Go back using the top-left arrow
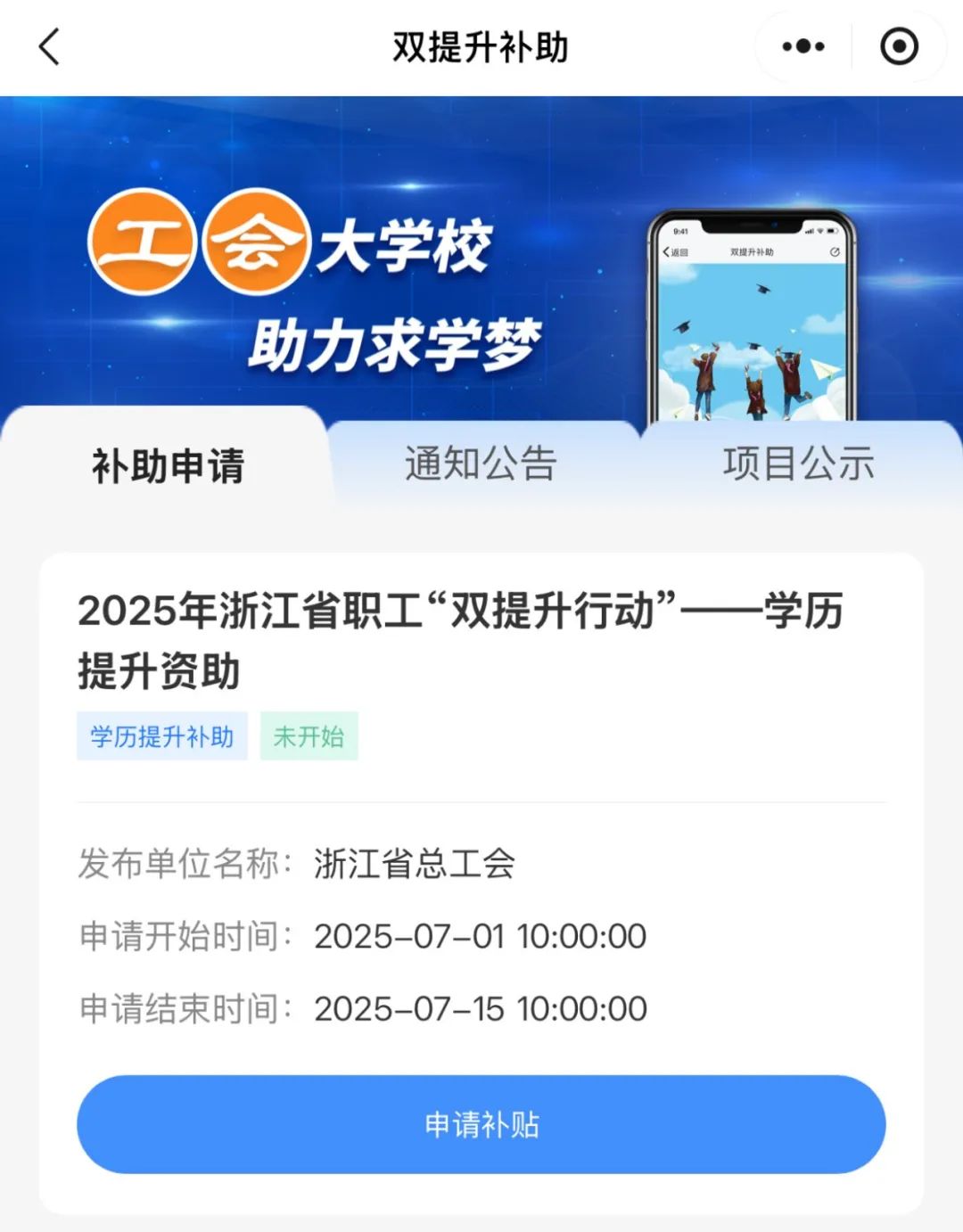The image size is (963, 1232). point(50,47)
